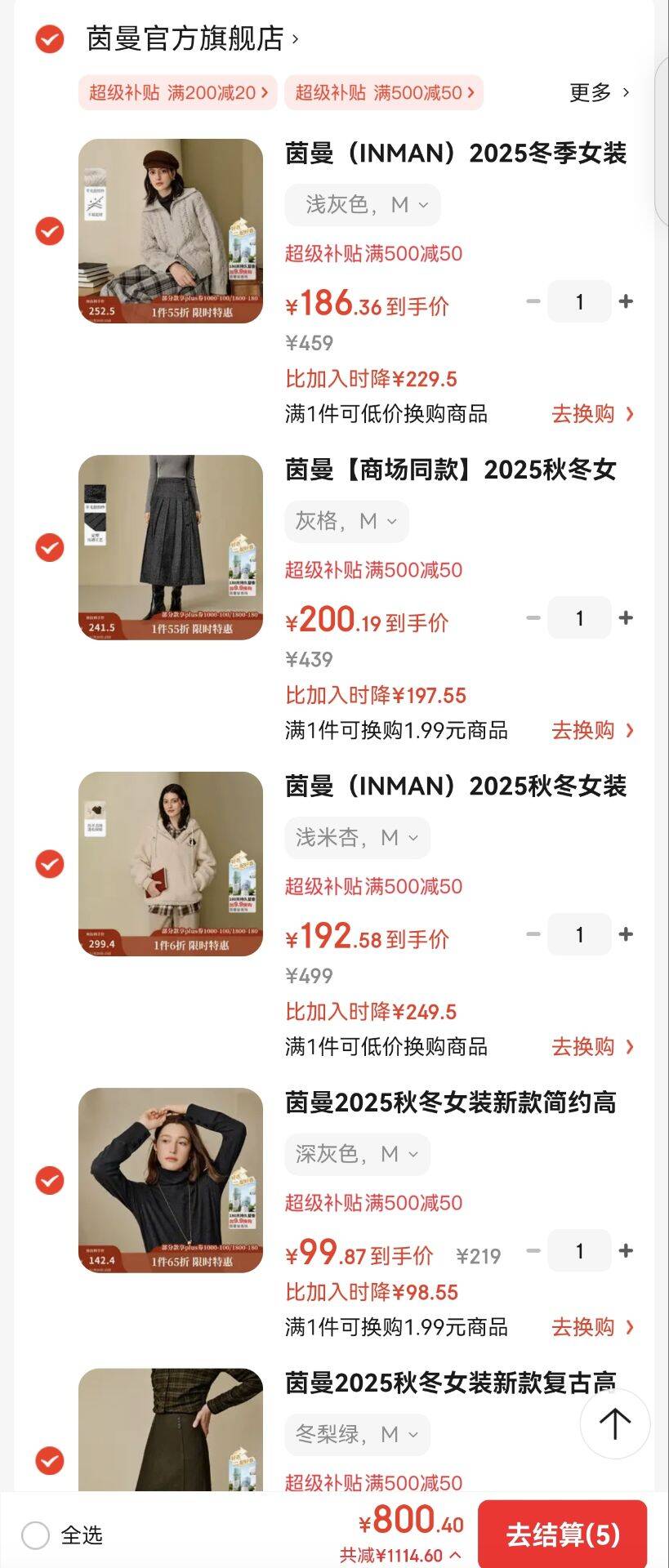Tap the 满500减50 coupon chip

(384, 92)
